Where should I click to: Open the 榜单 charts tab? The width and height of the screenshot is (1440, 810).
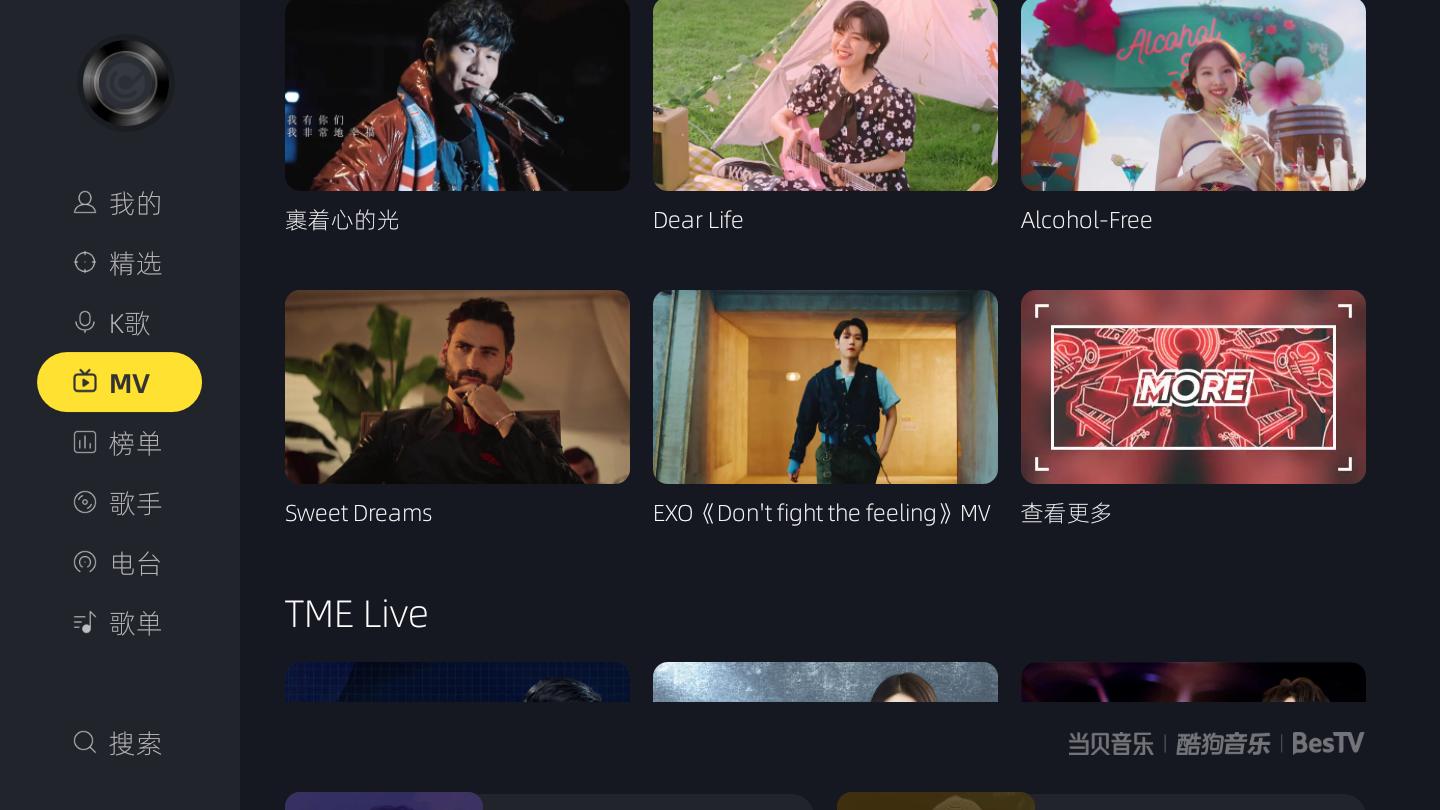(x=119, y=442)
